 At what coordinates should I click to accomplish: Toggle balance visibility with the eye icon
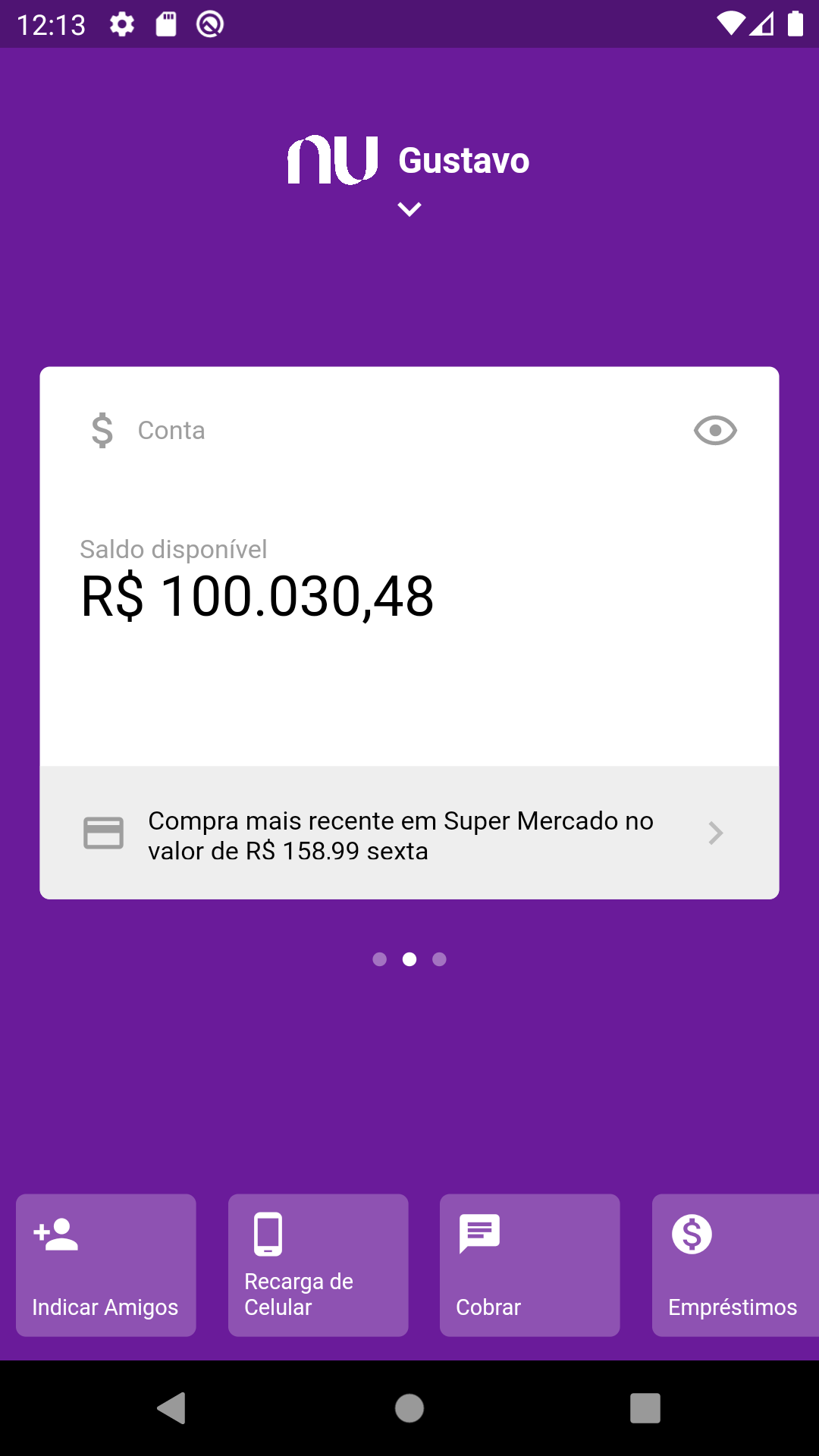point(714,430)
